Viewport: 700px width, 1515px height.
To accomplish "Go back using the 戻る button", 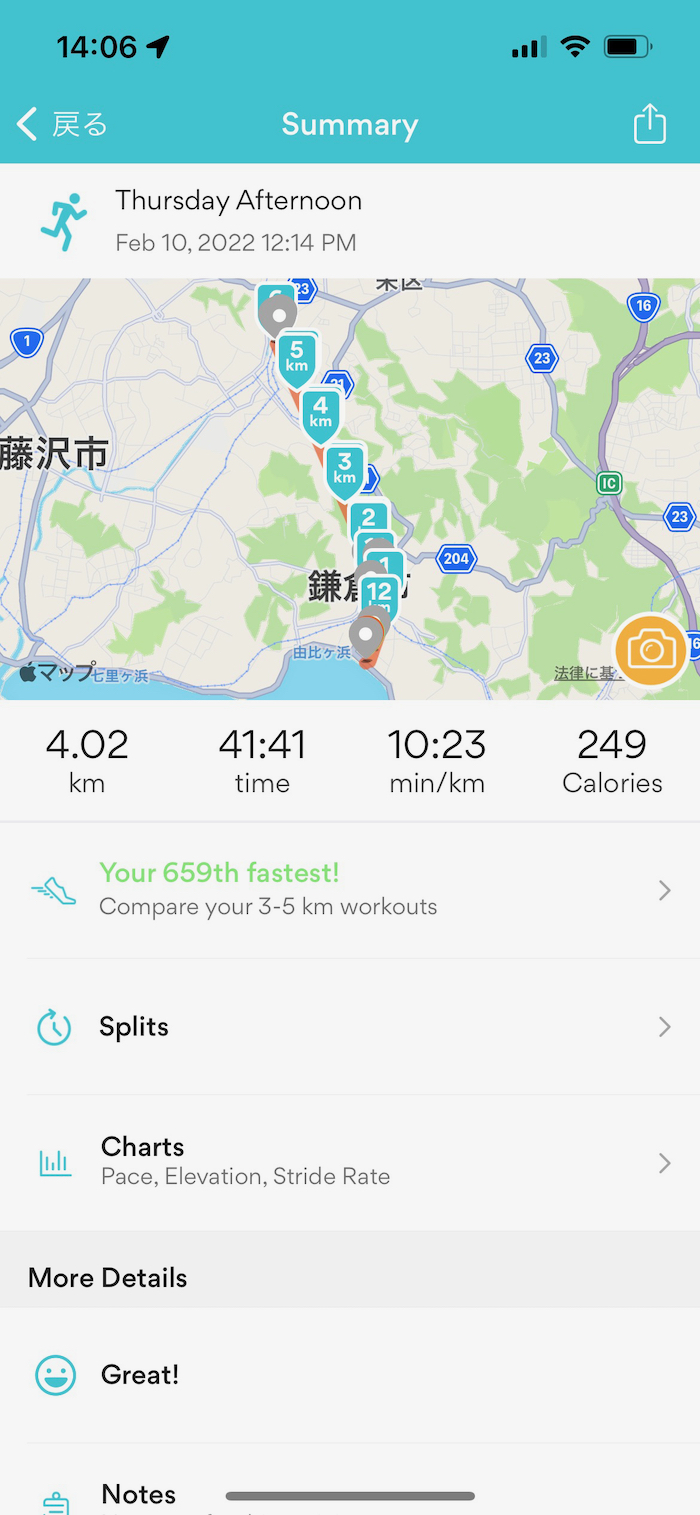I will pos(62,125).
